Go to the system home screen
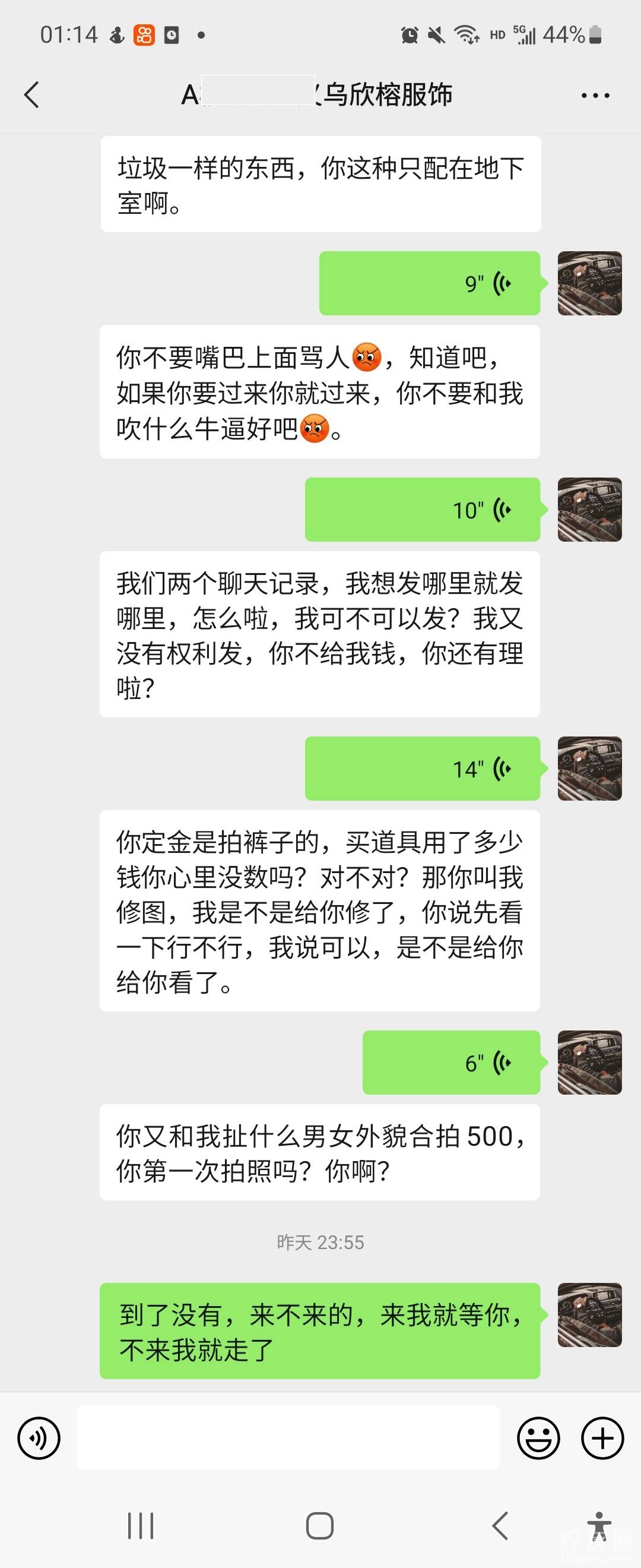This screenshot has height=1568, width=641. pyautogui.click(x=320, y=1525)
